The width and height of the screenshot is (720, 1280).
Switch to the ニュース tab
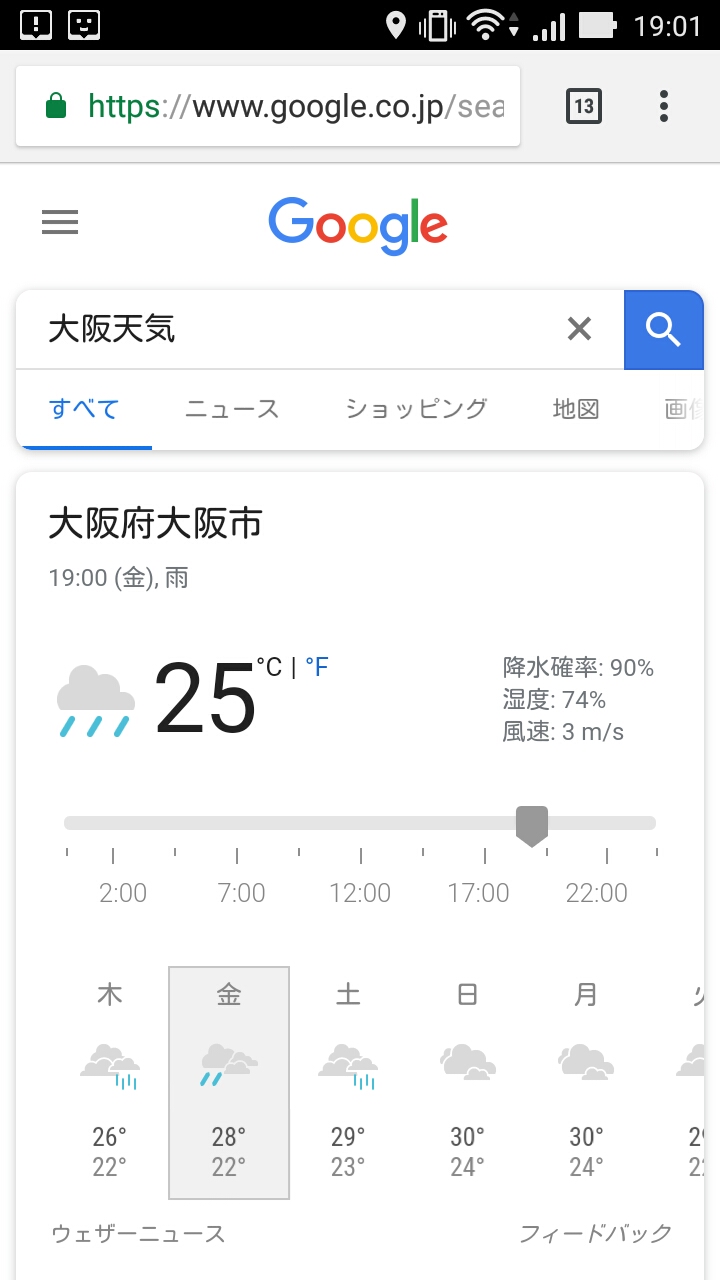click(x=232, y=409)
